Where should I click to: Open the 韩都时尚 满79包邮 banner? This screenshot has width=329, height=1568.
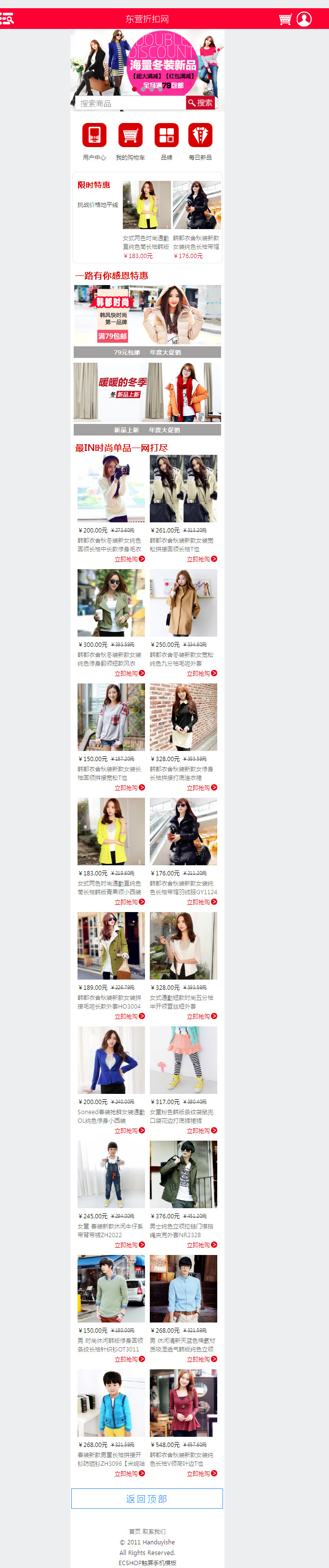pyautogui.click(x=147, y=314)
